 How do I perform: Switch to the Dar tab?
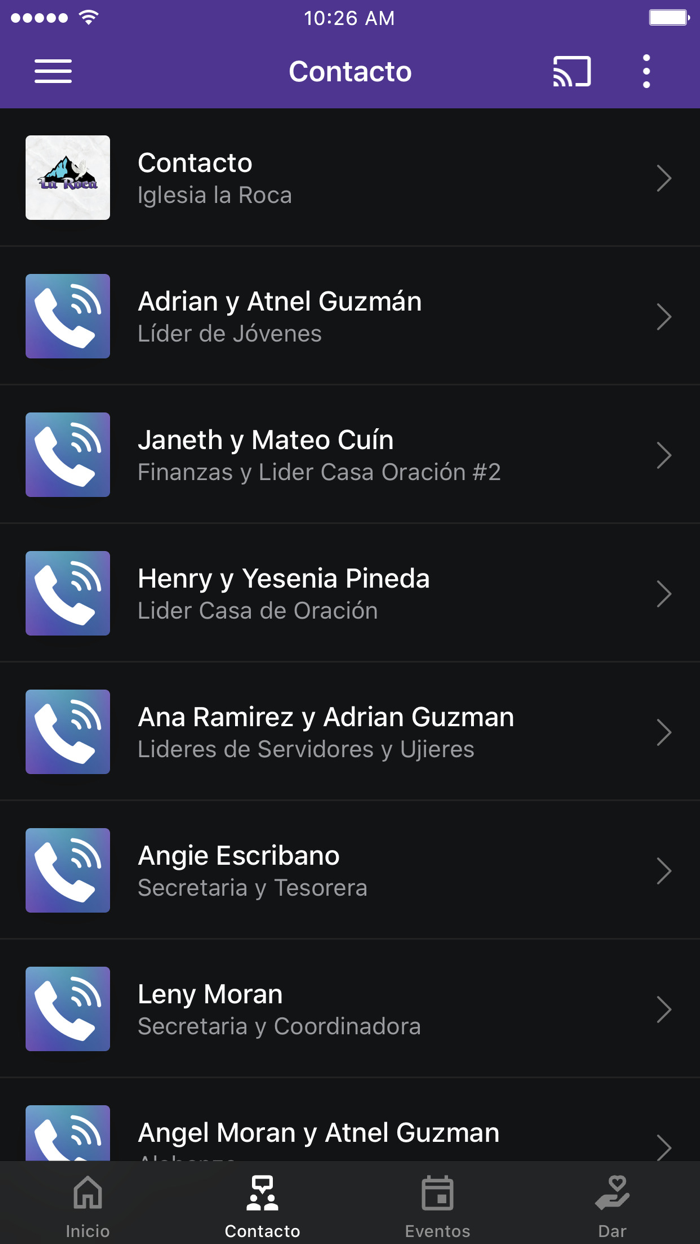pyautogui.click(x=612, y=1204)
